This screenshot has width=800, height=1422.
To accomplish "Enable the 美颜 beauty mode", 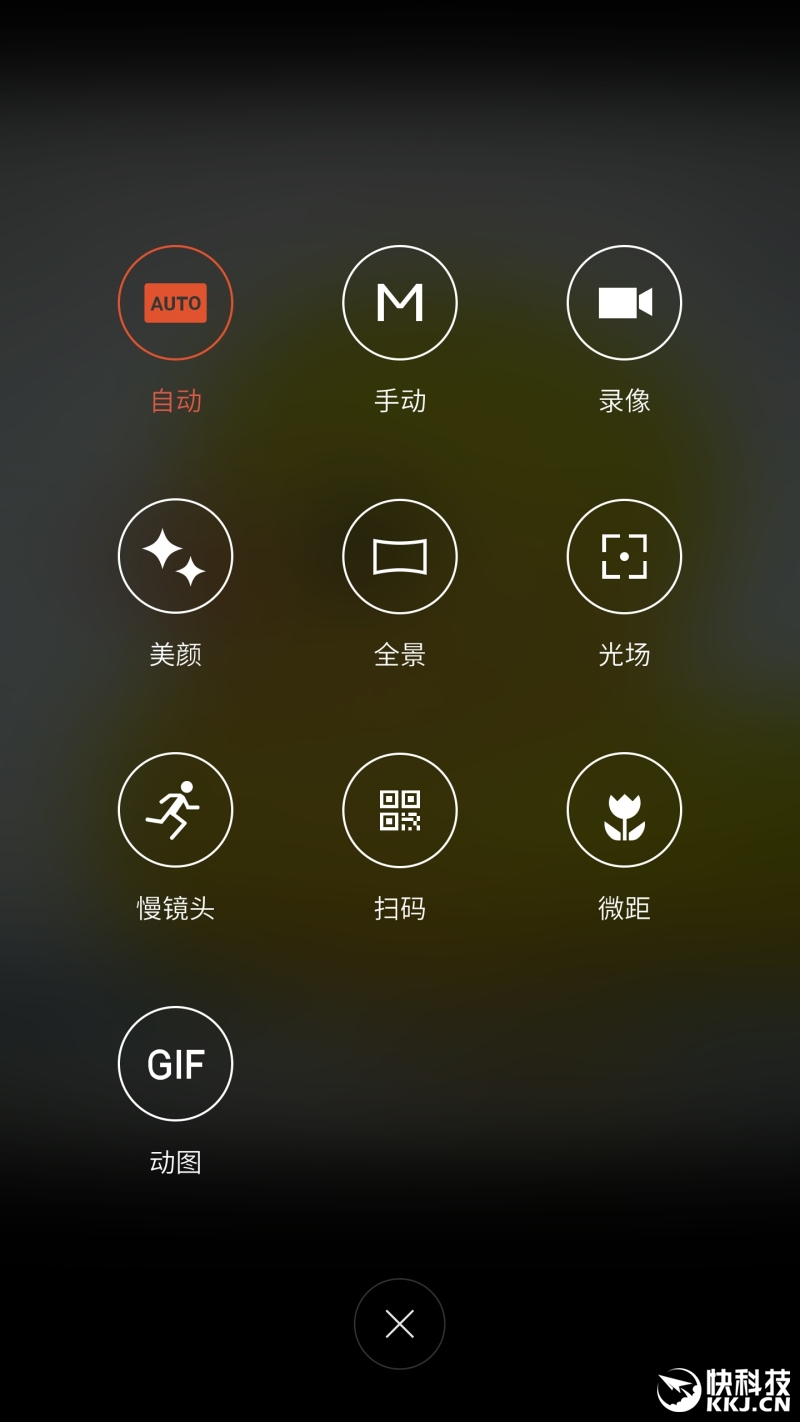I will [175, 556].
